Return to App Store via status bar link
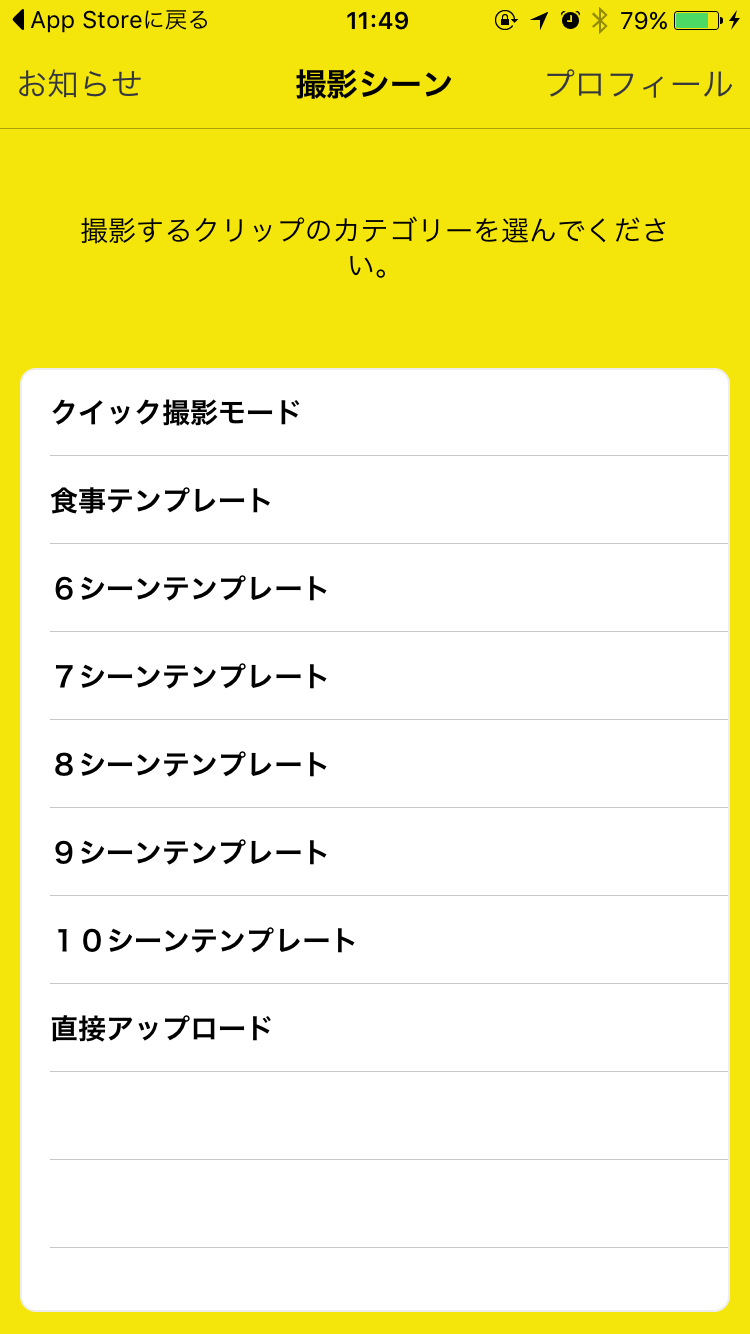 pyautogui.click(x=110, y=20)
